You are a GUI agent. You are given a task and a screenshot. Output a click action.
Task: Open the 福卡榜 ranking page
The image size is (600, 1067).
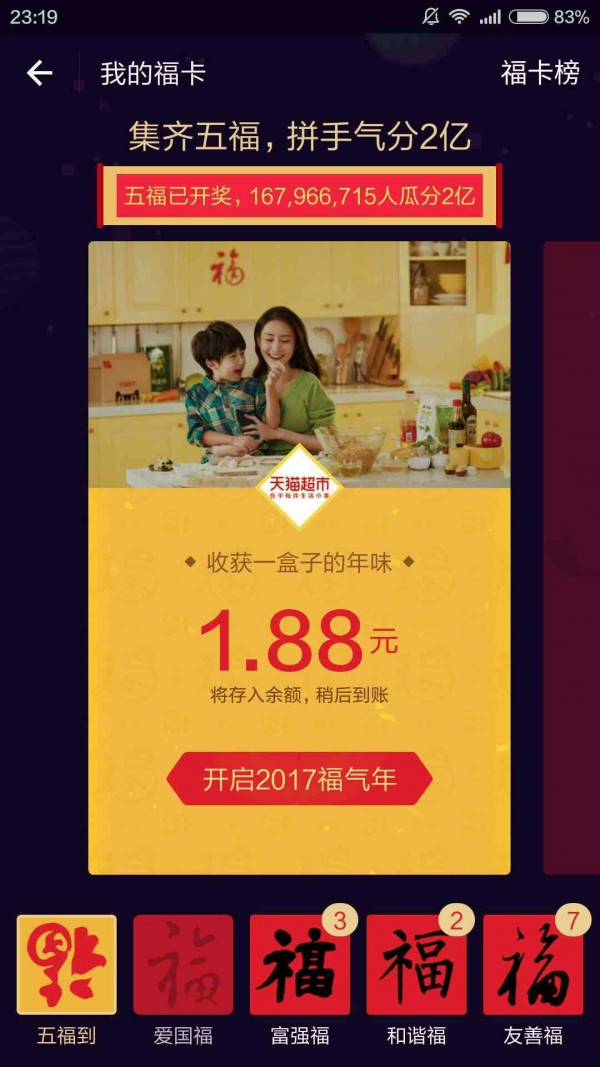coord(540,73)
